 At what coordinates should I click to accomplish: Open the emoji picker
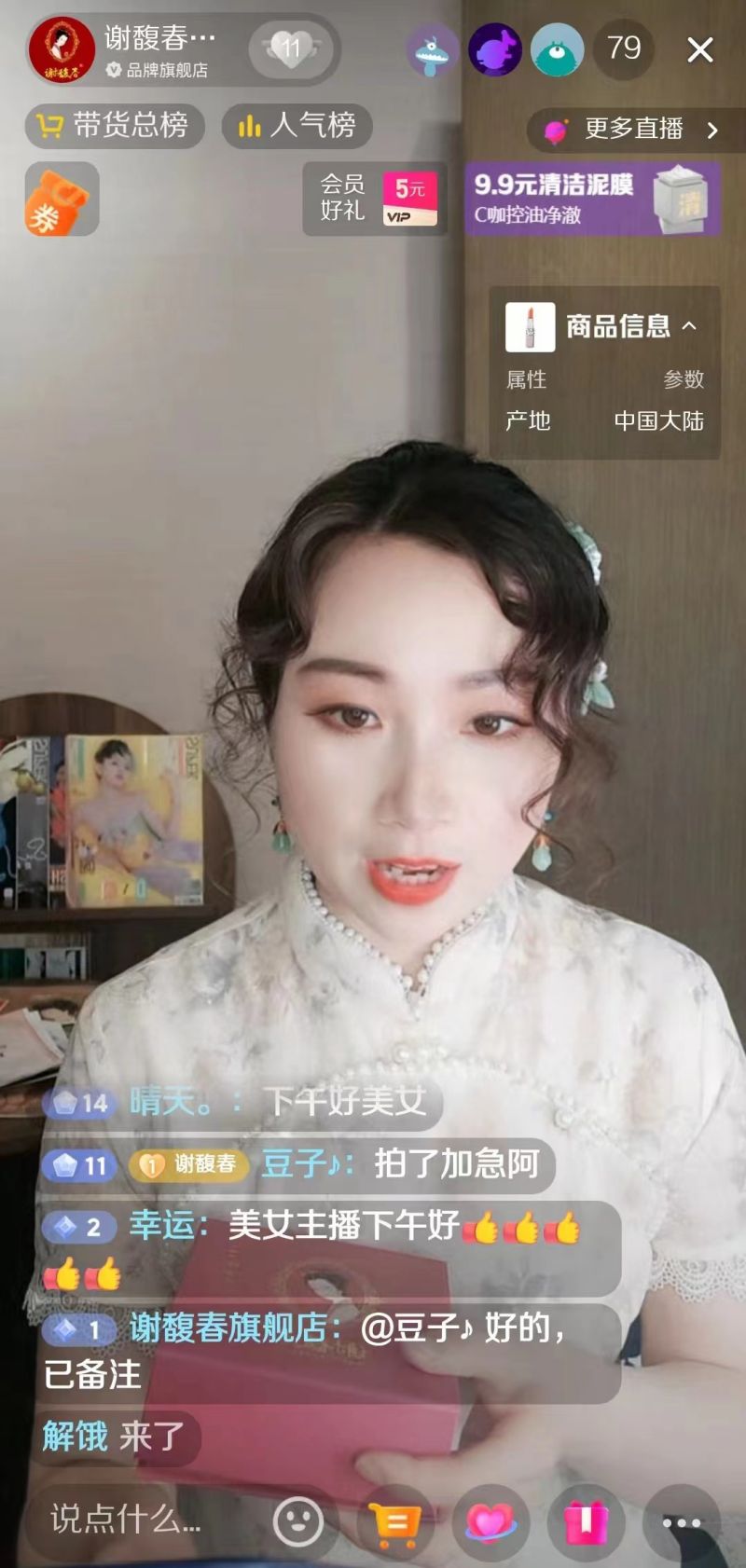tap(297, 1521)
